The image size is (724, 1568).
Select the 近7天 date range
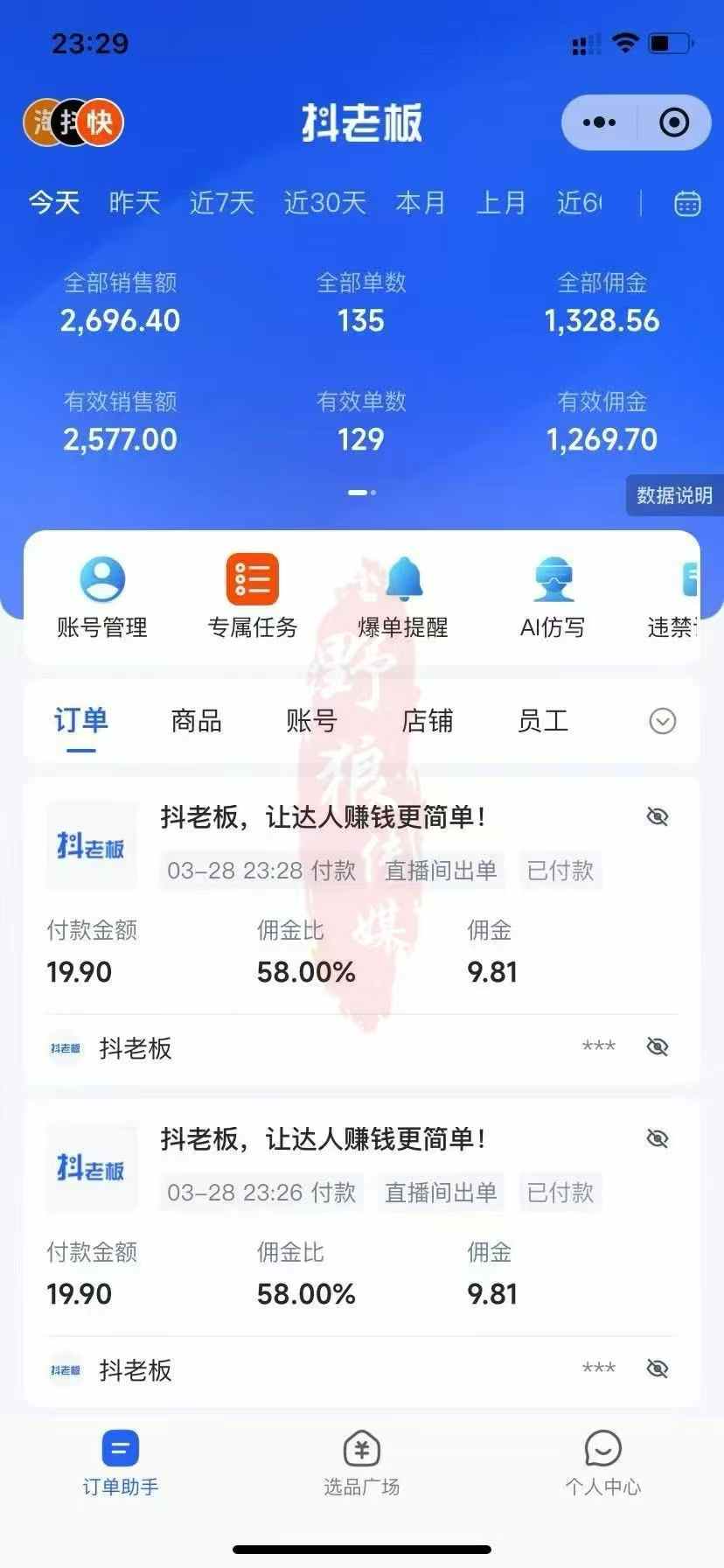(x=222, y=203)
